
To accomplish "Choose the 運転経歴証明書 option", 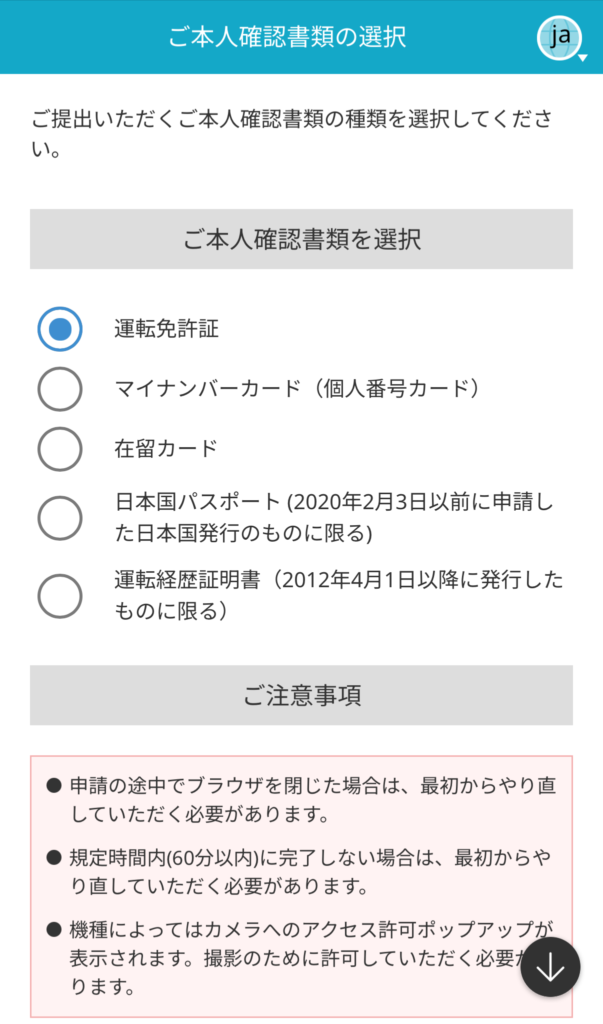I will click(x=60, y=596).
